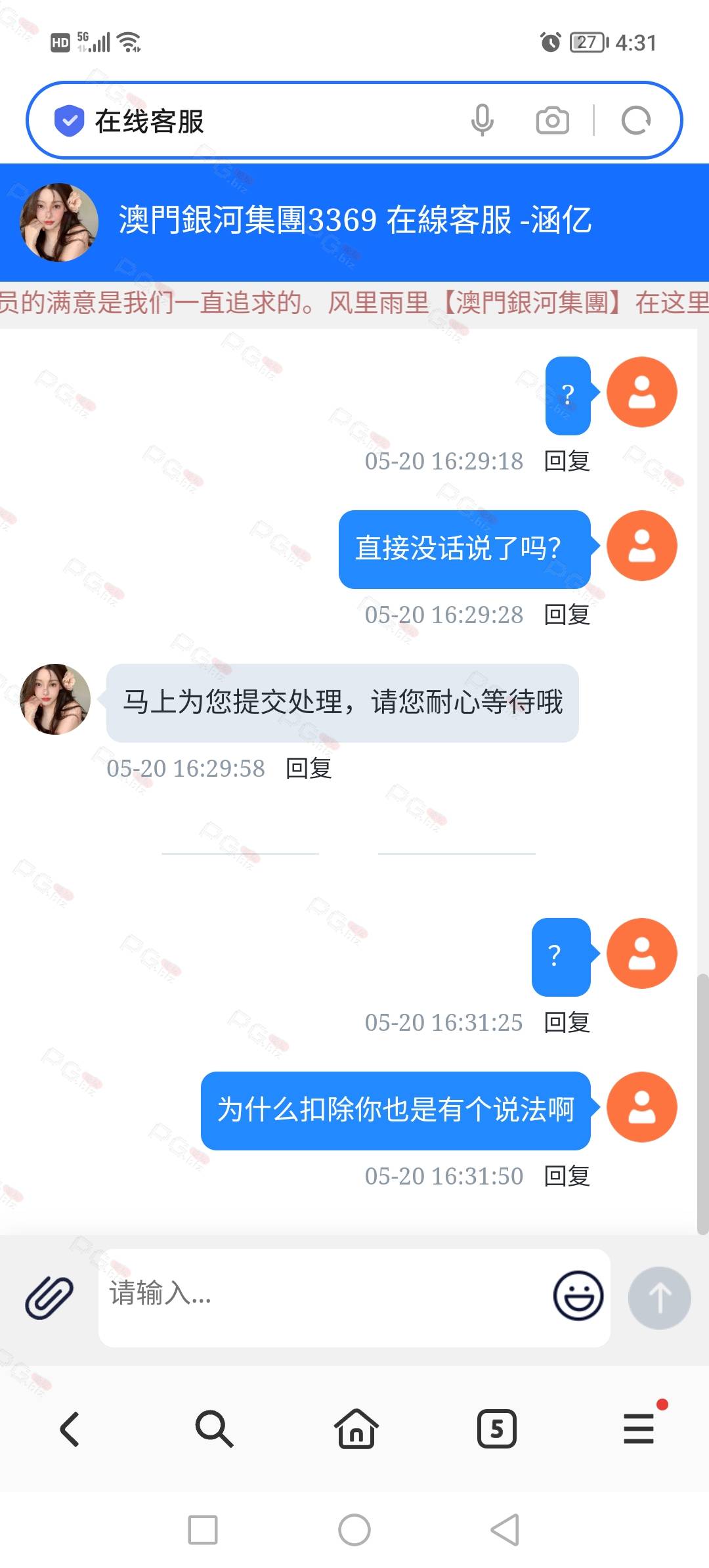Tap 回复 under 为什么扣除你也是有个说法啊 message
The width and height of the screenshot is (709, 1568).
coord(567,1176)
